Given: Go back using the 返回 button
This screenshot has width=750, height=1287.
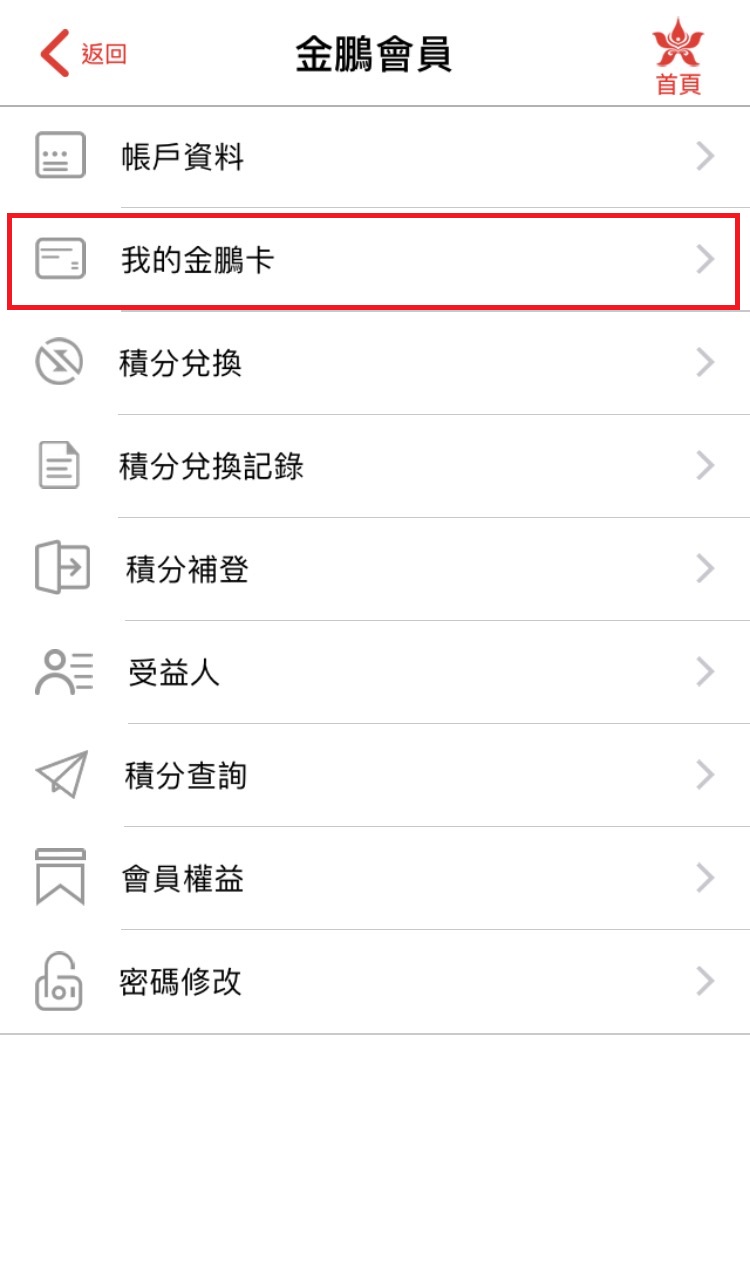Looking at the screenshot, I should [84, 54].
